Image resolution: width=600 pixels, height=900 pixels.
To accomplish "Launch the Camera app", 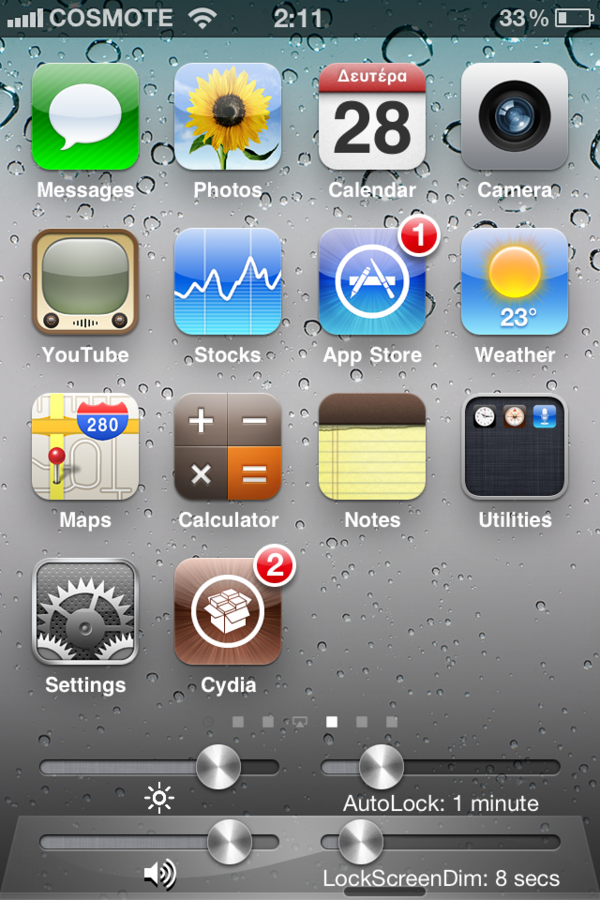I will [514, 117].
